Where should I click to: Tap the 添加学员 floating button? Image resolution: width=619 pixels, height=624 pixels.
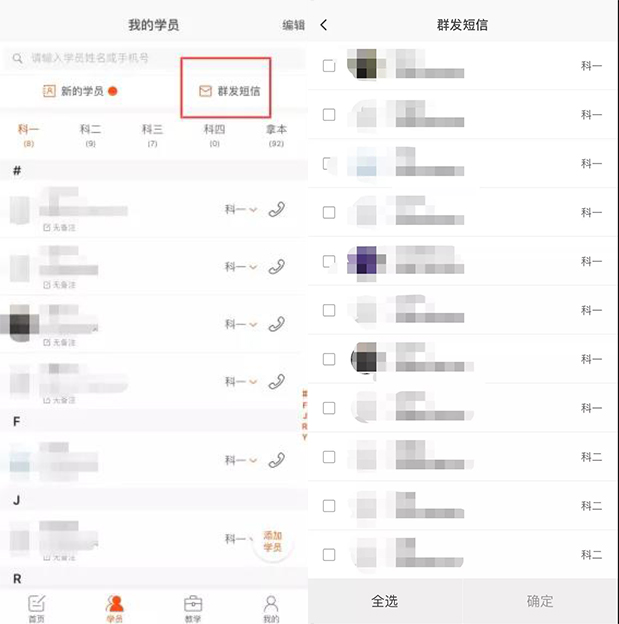(272, 541)
